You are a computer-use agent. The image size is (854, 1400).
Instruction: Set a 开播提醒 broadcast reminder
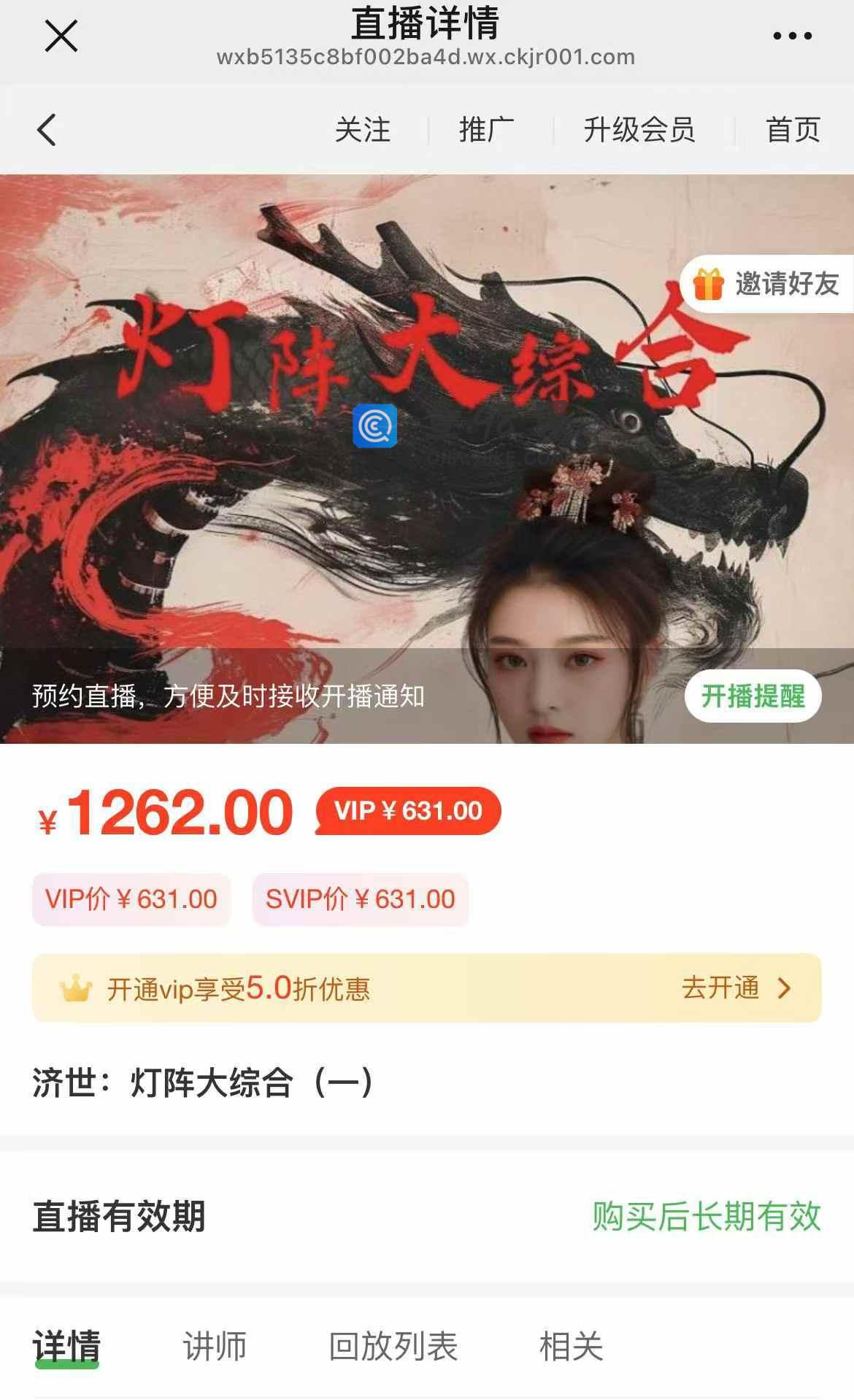[753, 696]
